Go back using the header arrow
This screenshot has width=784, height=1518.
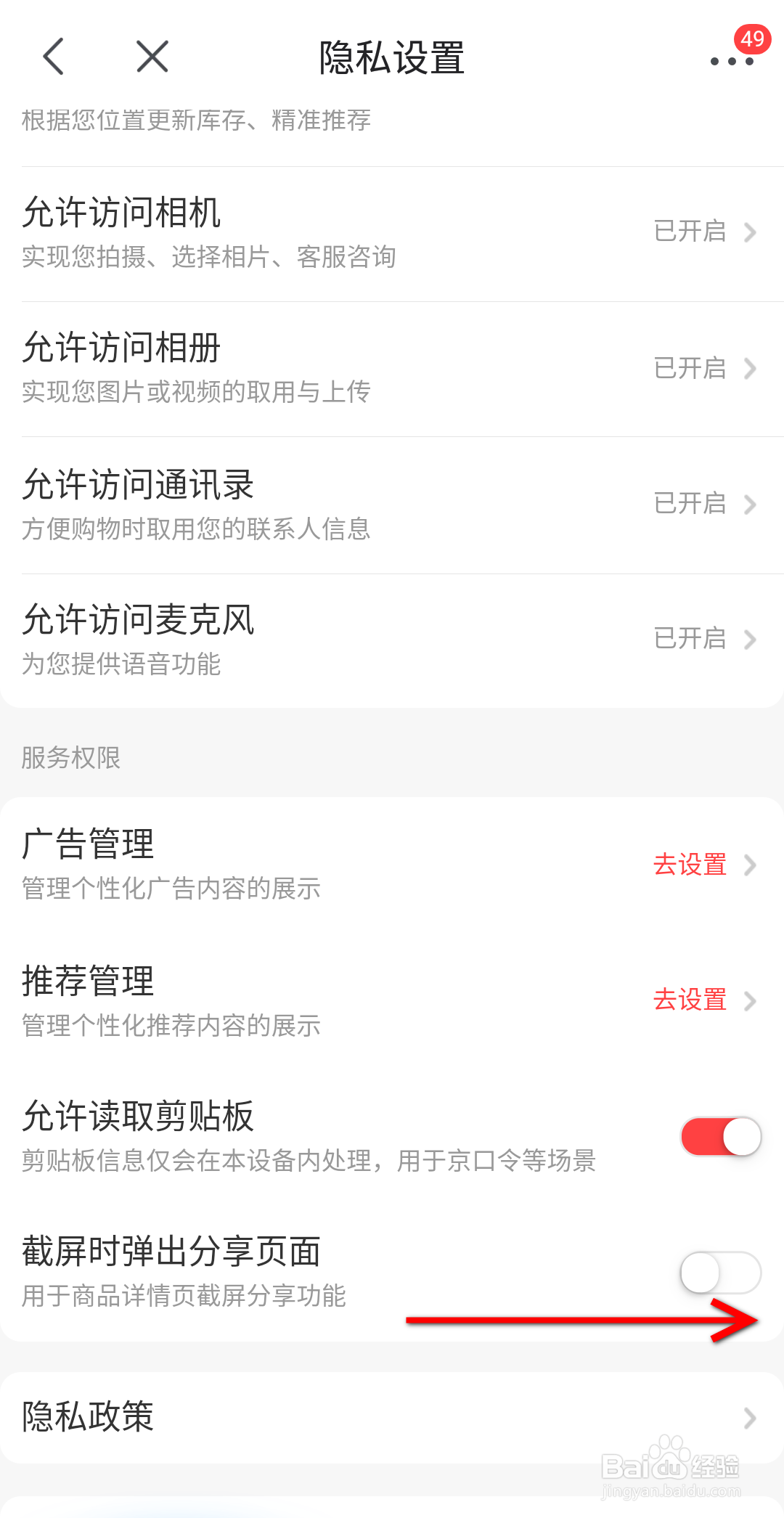tap(54, 57)
